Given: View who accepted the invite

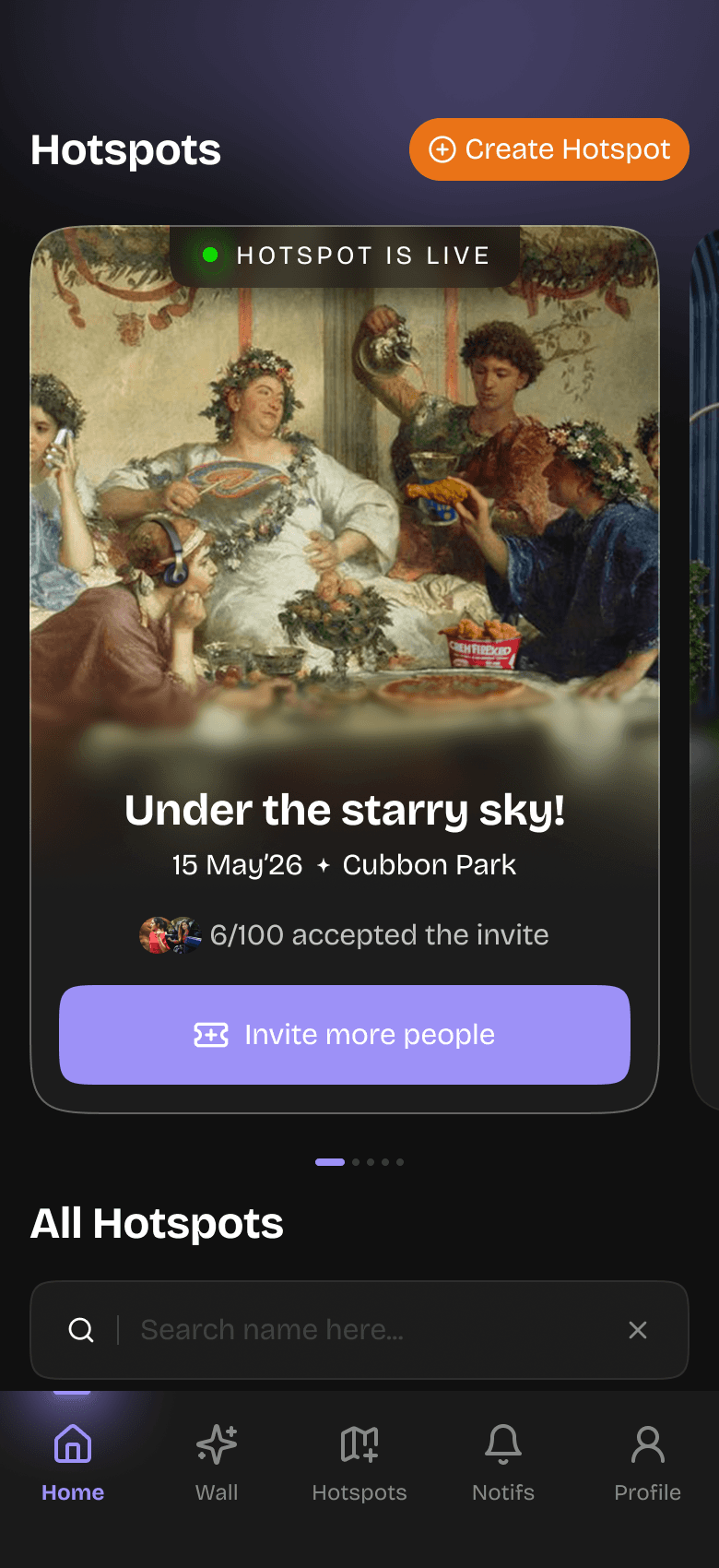Looking at the screenshot, I should click(344, 935).
